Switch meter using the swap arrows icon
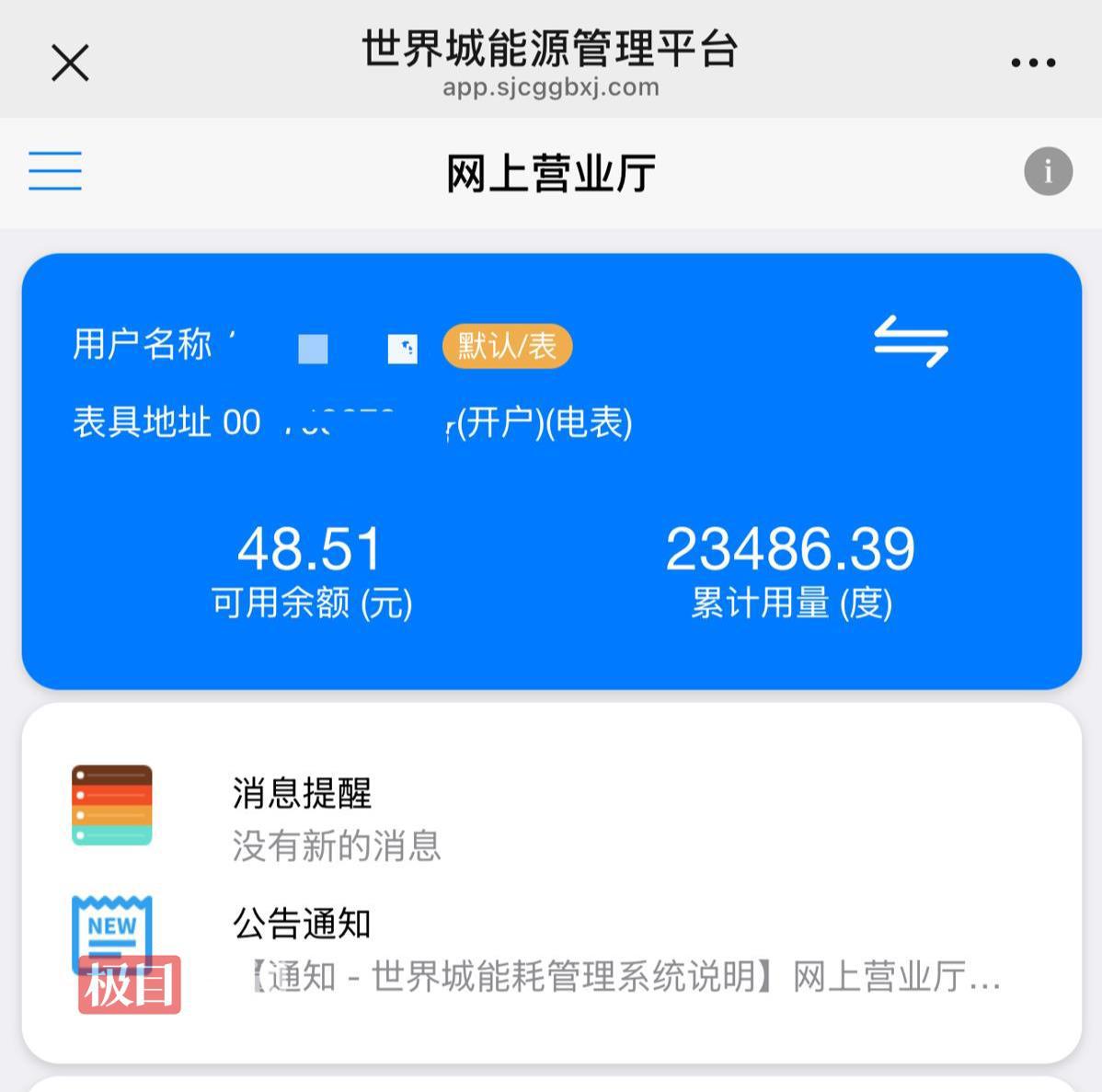The height and width of the screenshot is (1092, 1102). [911, 341]
